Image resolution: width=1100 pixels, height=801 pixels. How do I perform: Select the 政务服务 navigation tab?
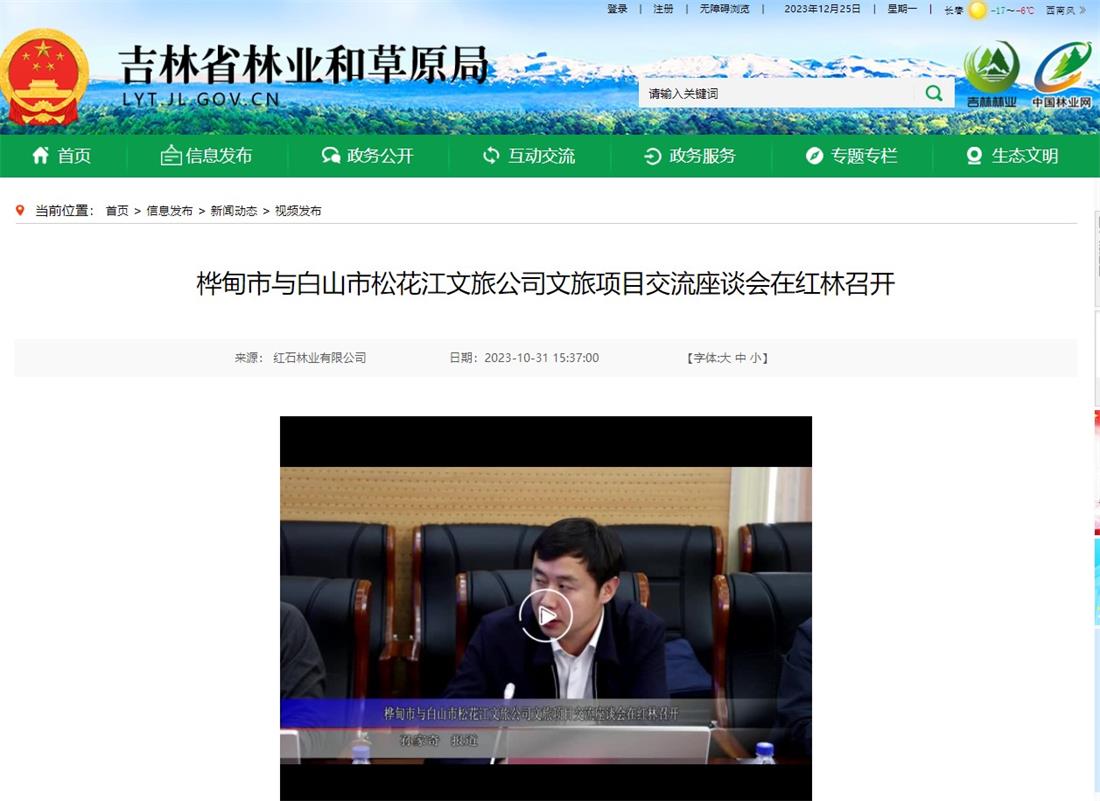coord(690,156)
